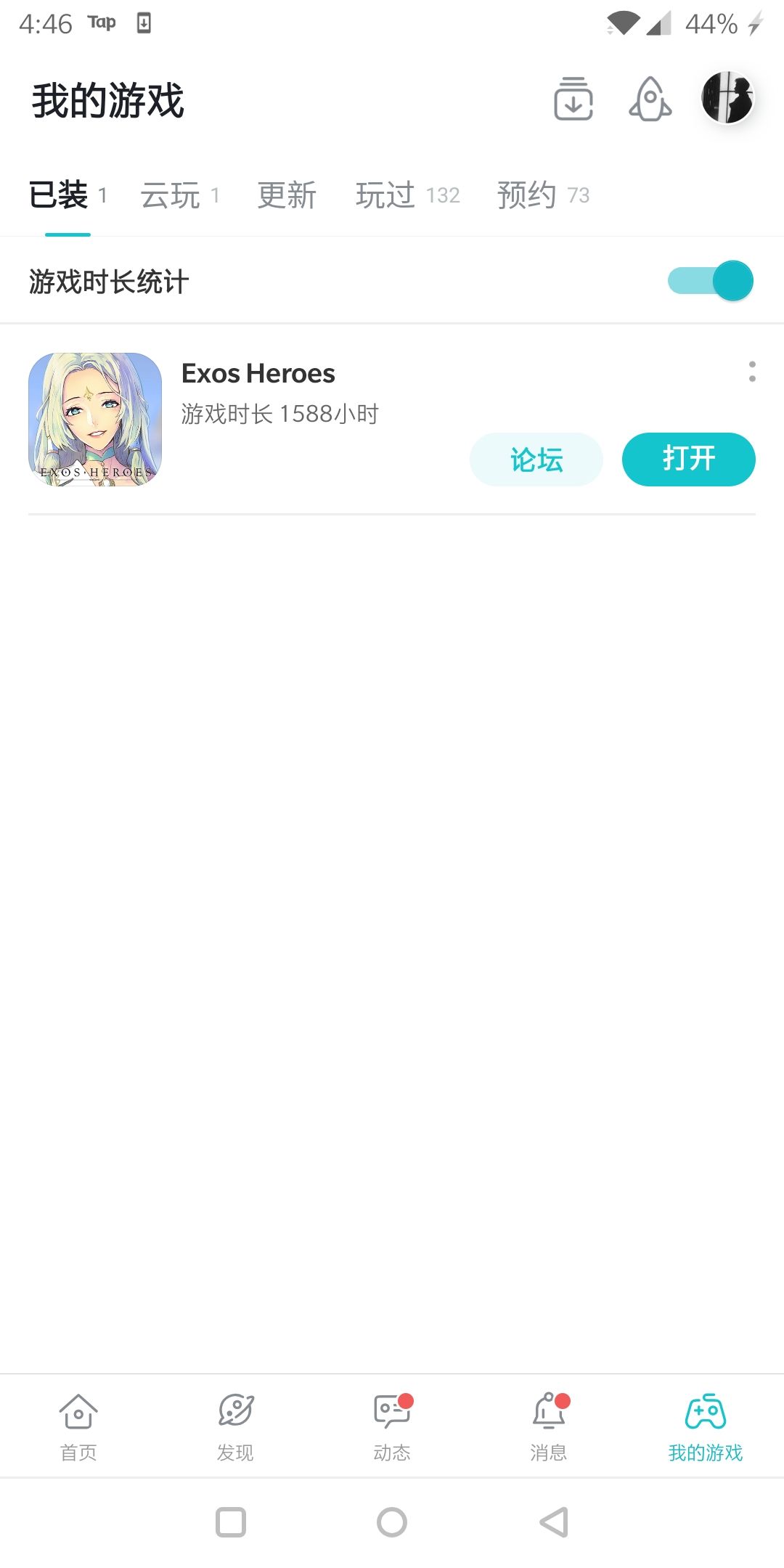Image resolution: width=784 pixels, height=1568 pixels.
Task: Open the download manager icon
Action: 571,101
